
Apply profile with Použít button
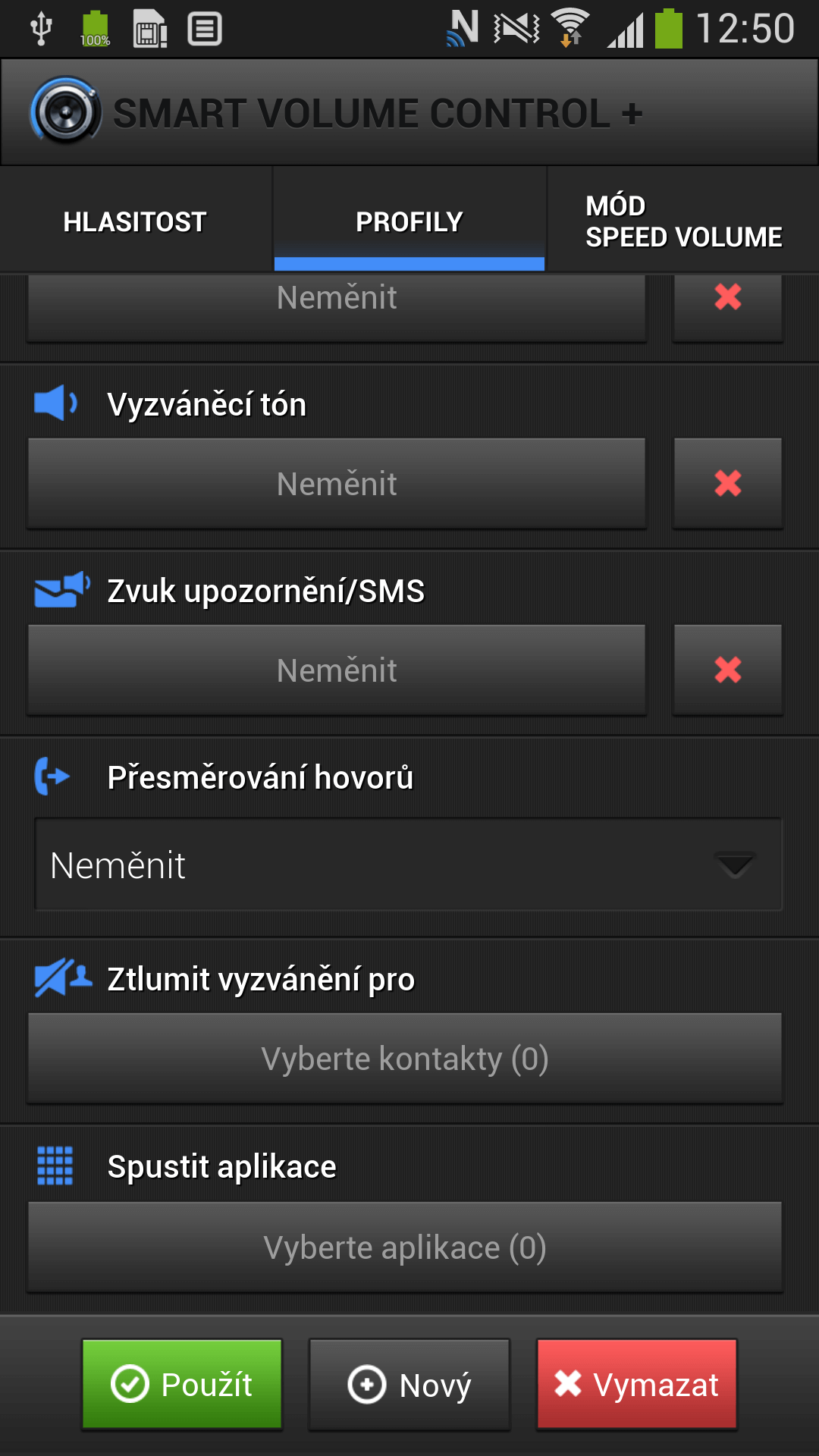[x=182, y=1385]
